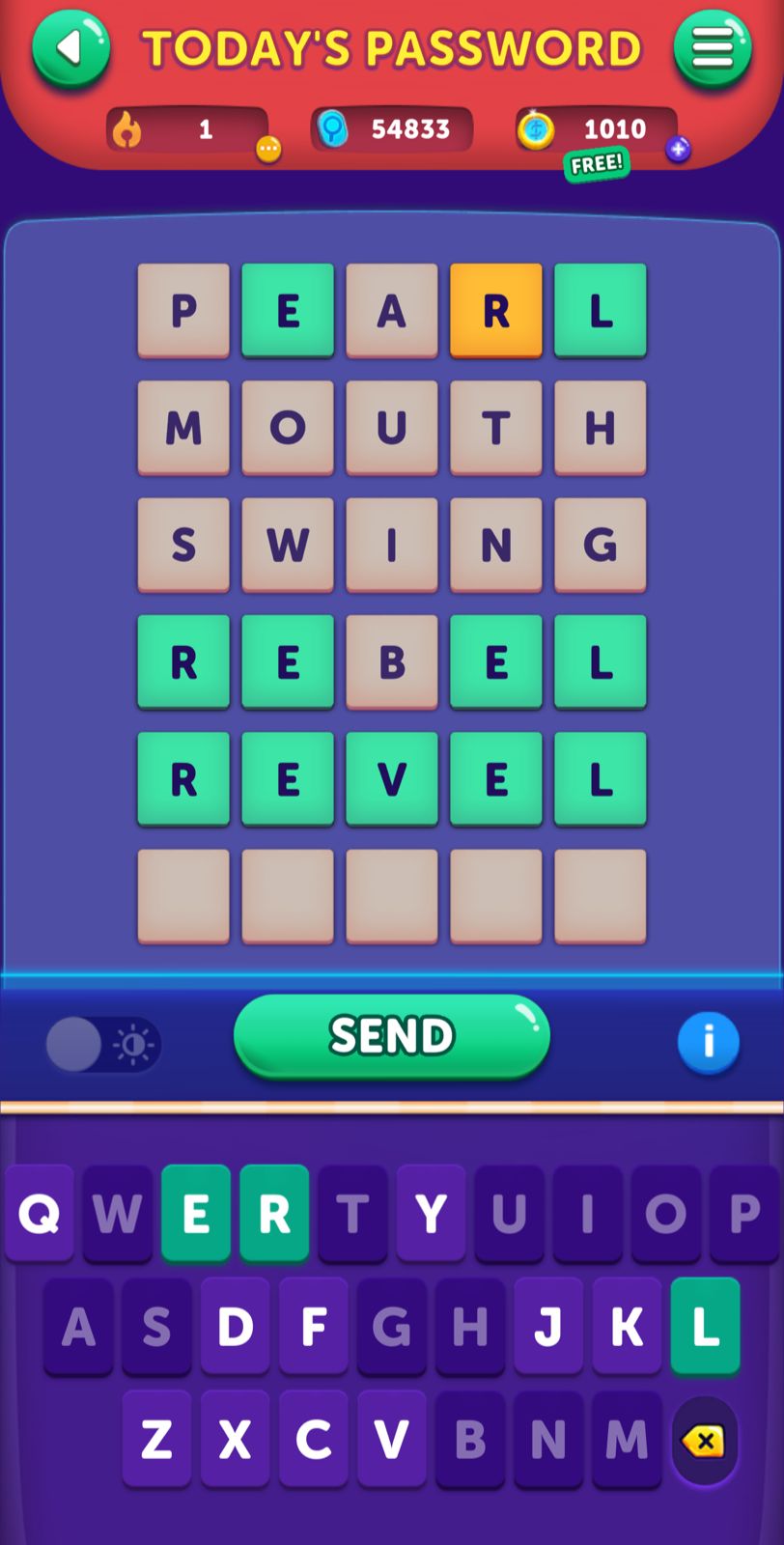
Task: Open streak details via the orange dots
Action: 268,149
